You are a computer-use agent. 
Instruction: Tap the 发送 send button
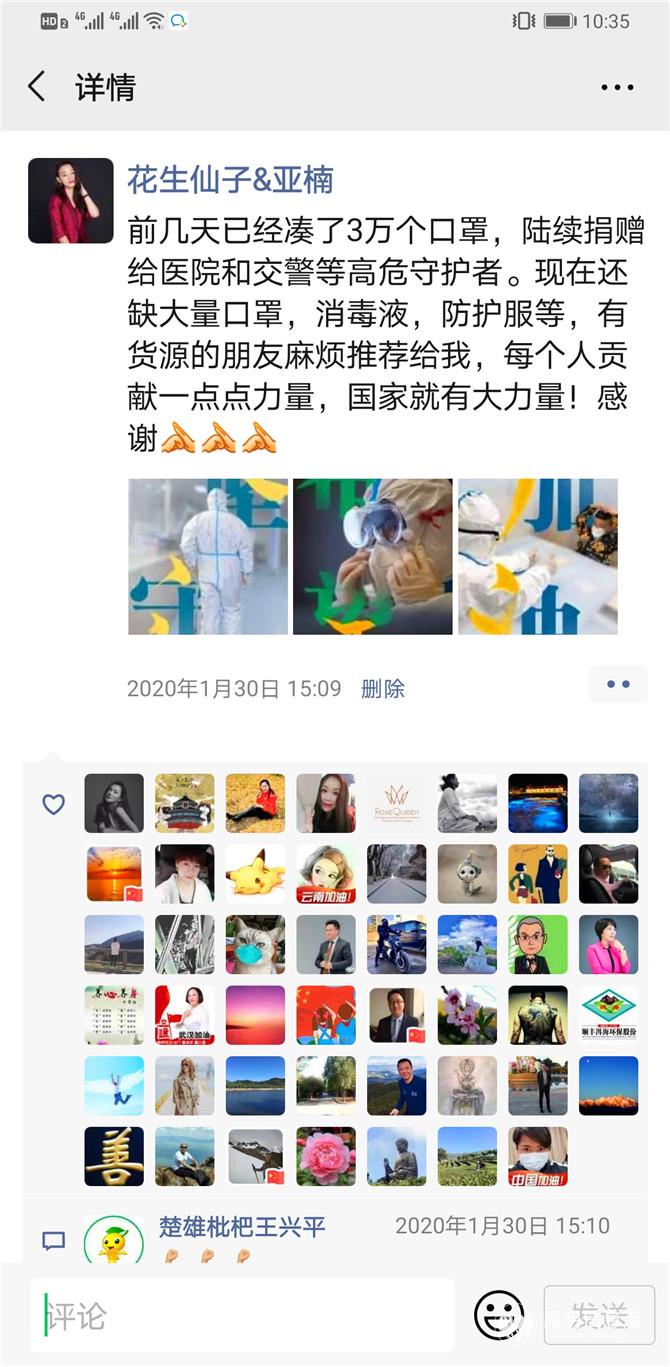point(599,1315)
